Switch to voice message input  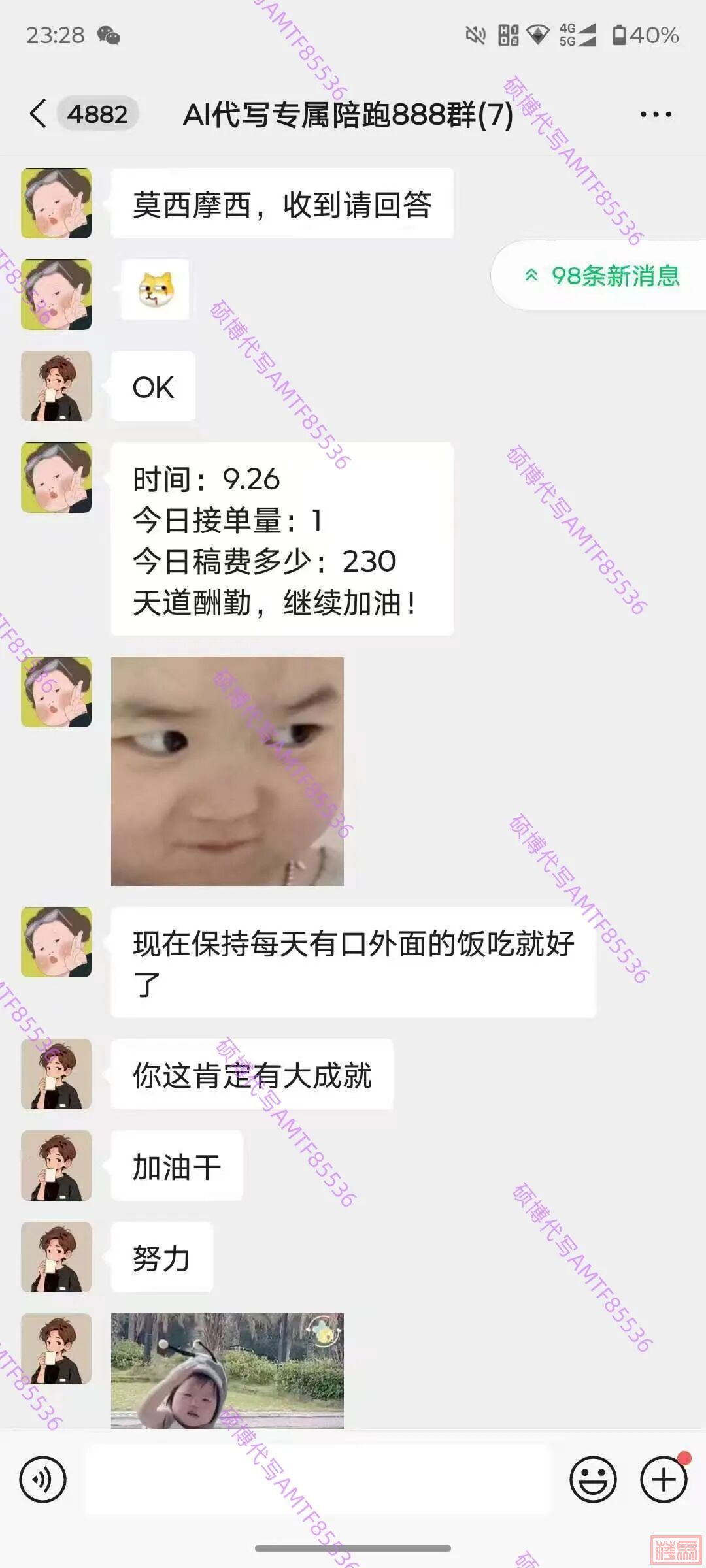(x=43, y=1480)
